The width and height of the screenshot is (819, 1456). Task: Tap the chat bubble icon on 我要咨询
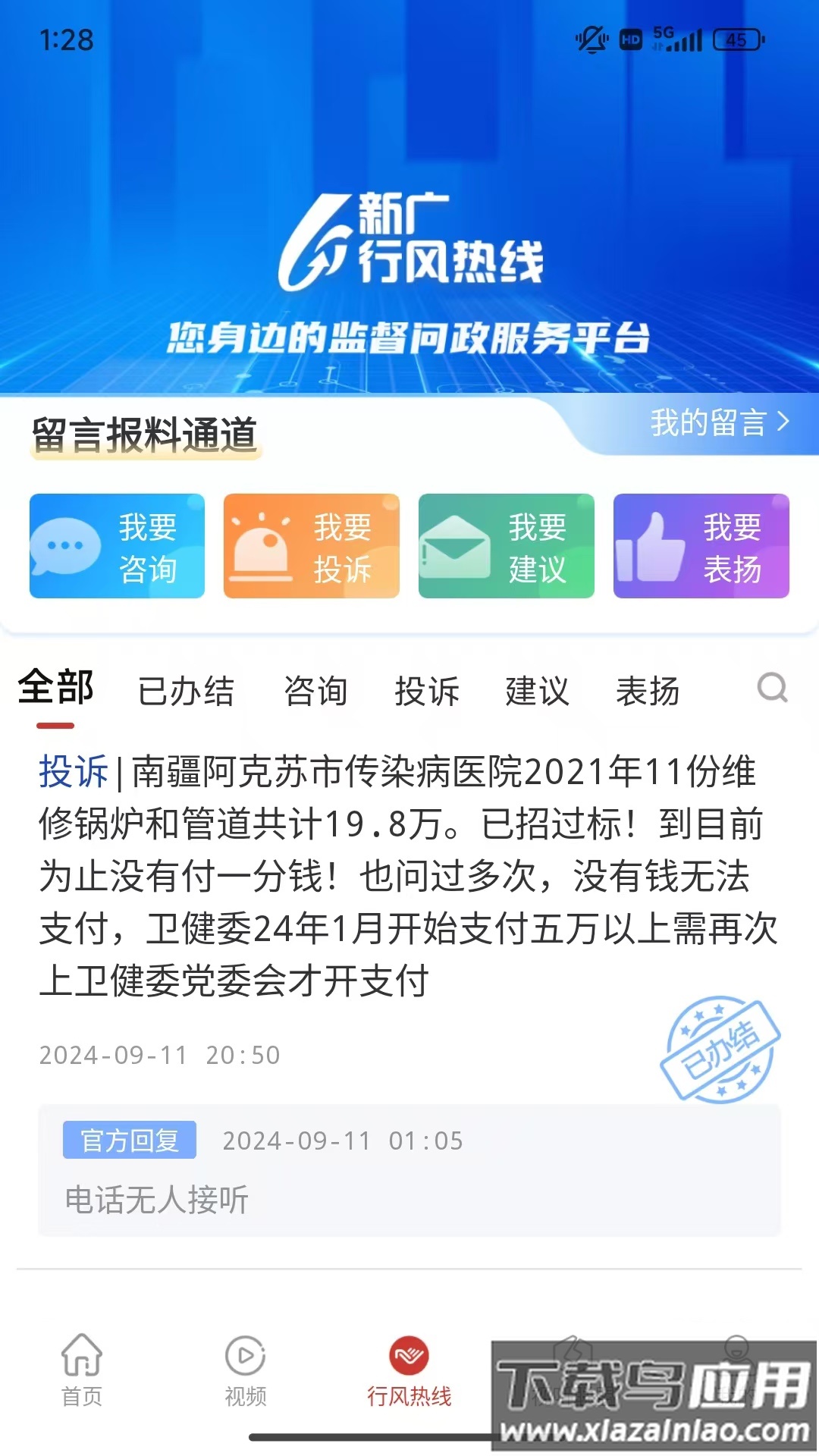67,544
